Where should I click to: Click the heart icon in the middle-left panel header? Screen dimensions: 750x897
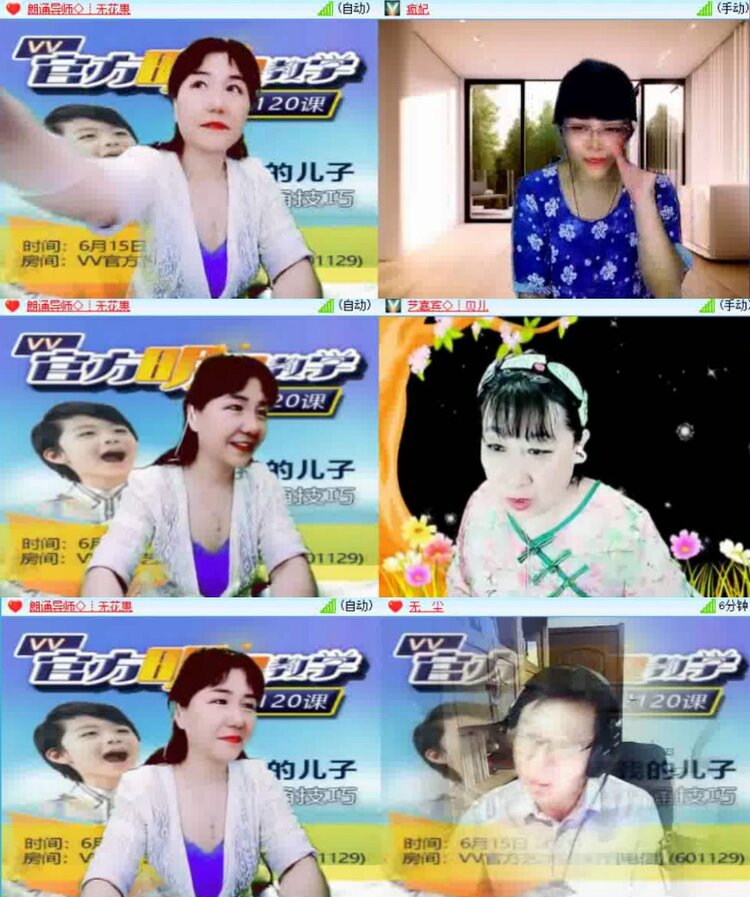tap(10, 306)
